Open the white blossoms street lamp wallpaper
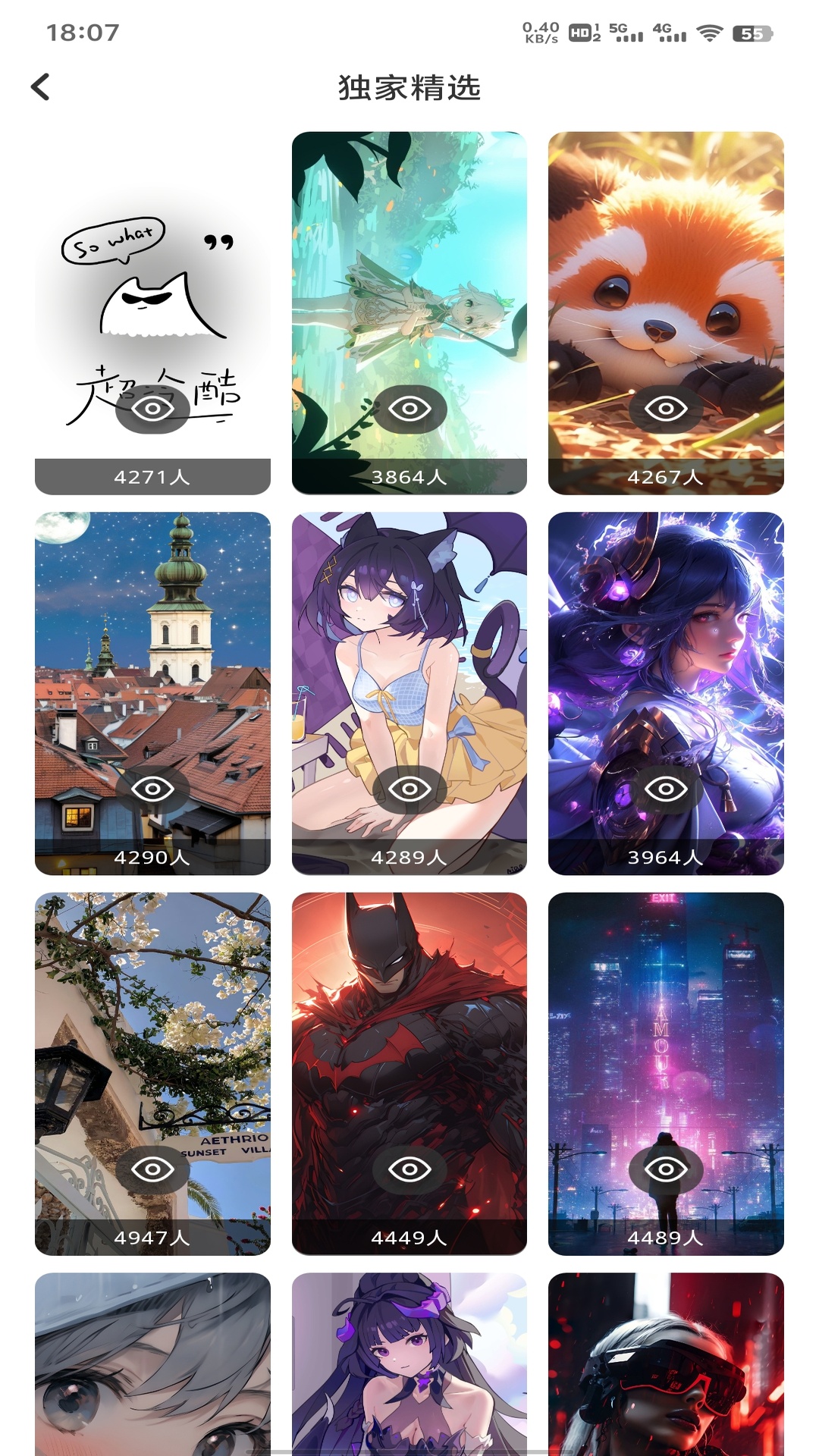 pos(152,1072)
